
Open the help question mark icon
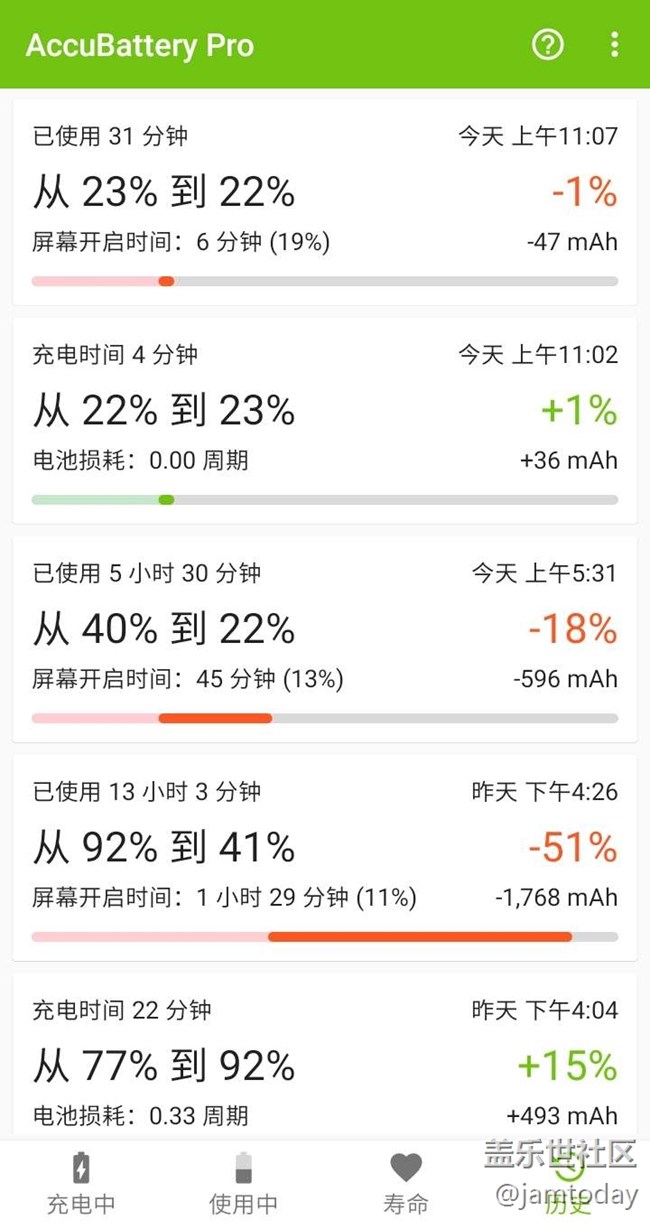click(547, 44)
